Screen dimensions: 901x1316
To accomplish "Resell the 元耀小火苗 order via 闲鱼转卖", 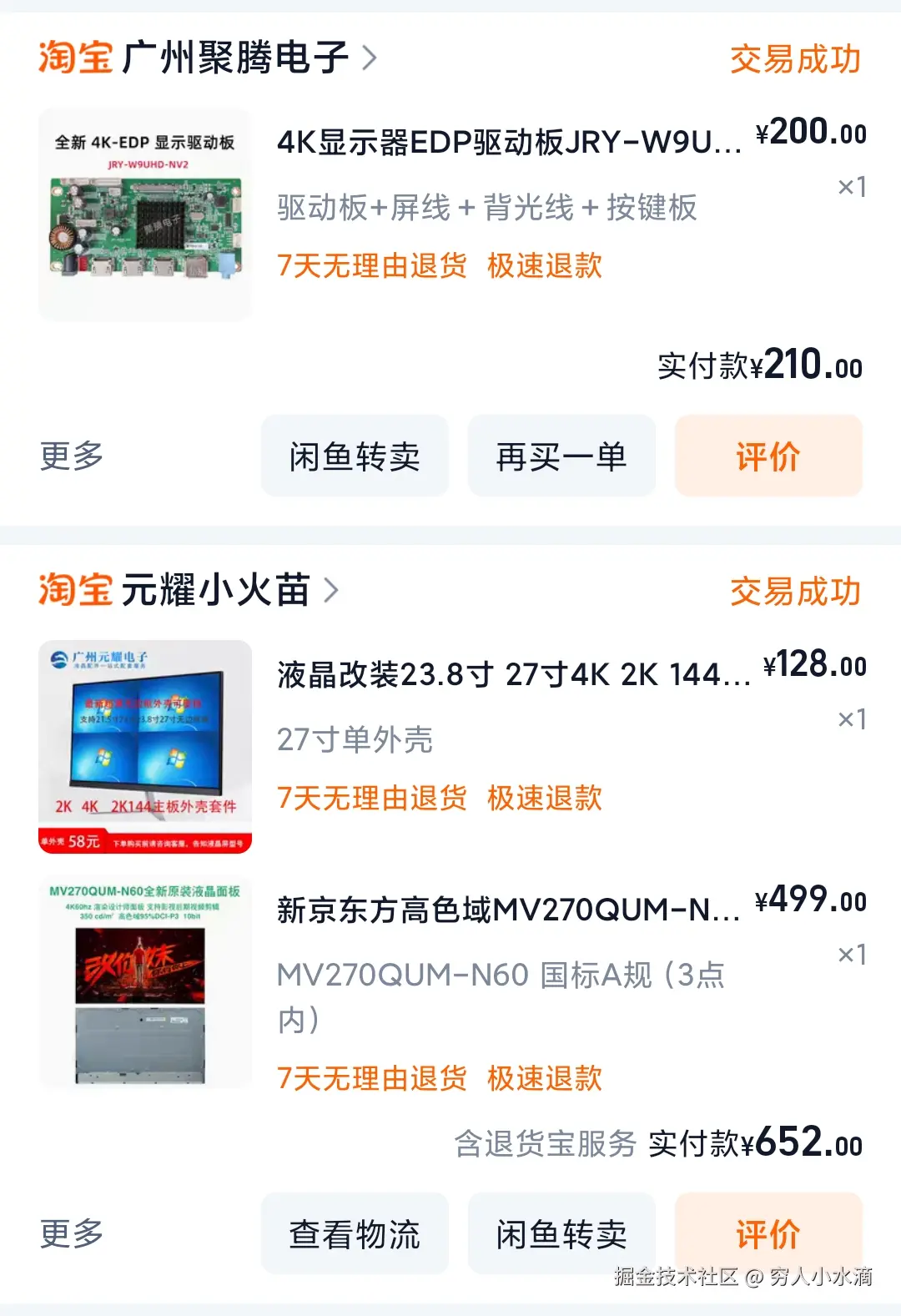I will coord(561,1234).
